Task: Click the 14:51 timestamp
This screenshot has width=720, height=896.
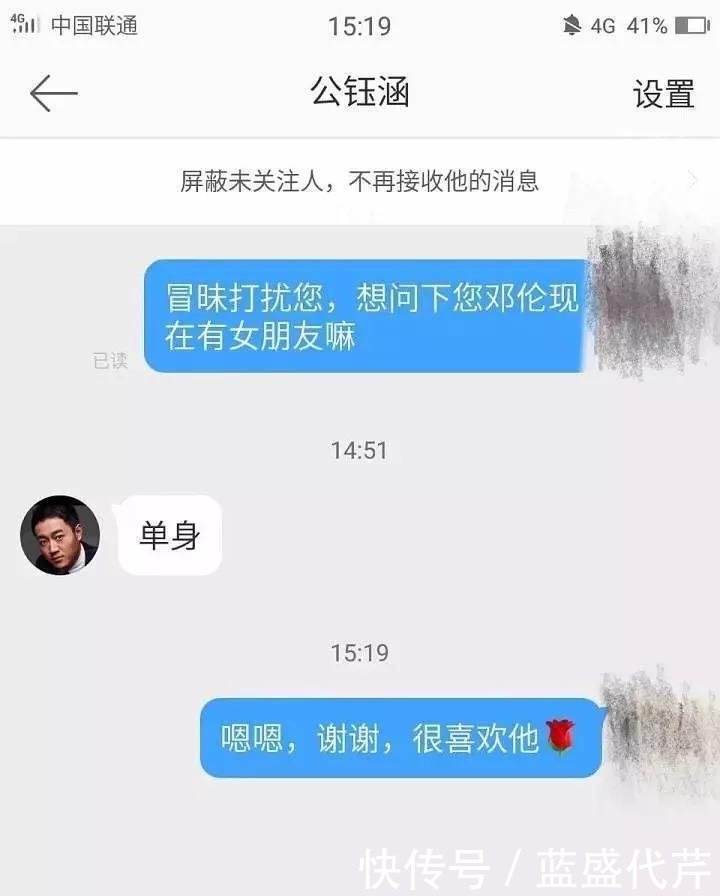Action: 360,450
